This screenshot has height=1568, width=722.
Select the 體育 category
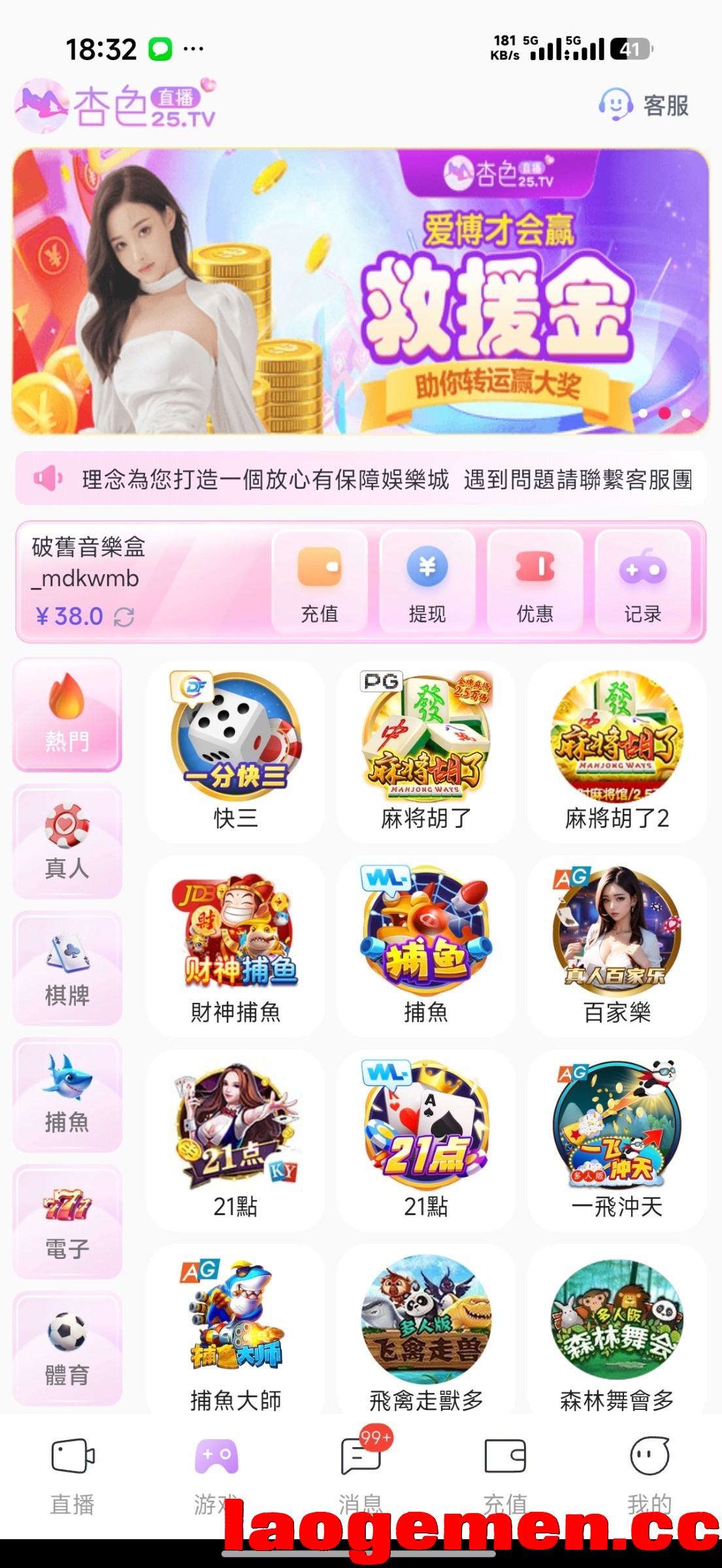67,1348
